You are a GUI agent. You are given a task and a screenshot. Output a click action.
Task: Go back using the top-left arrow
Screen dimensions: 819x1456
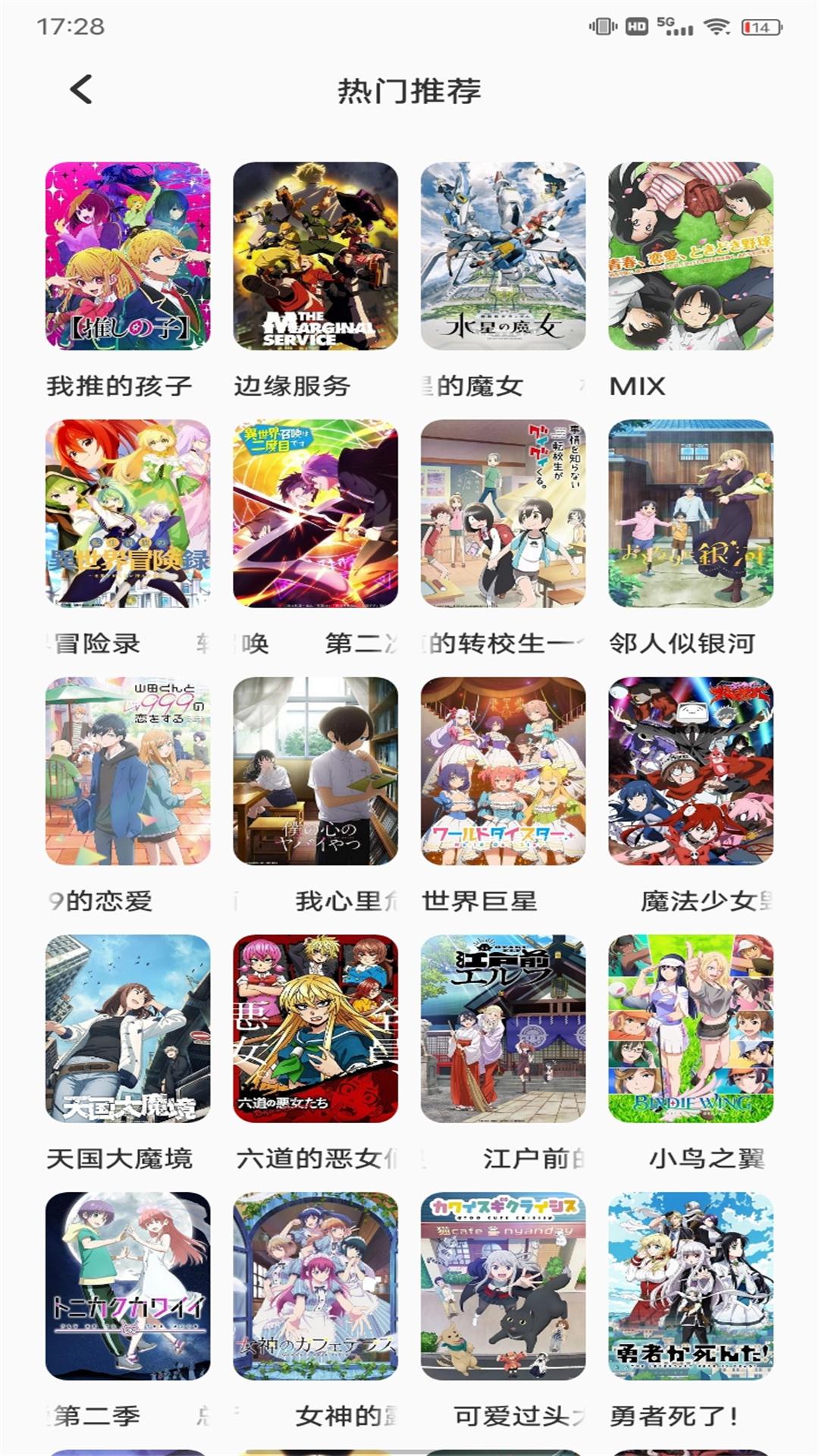pos(81,89)
